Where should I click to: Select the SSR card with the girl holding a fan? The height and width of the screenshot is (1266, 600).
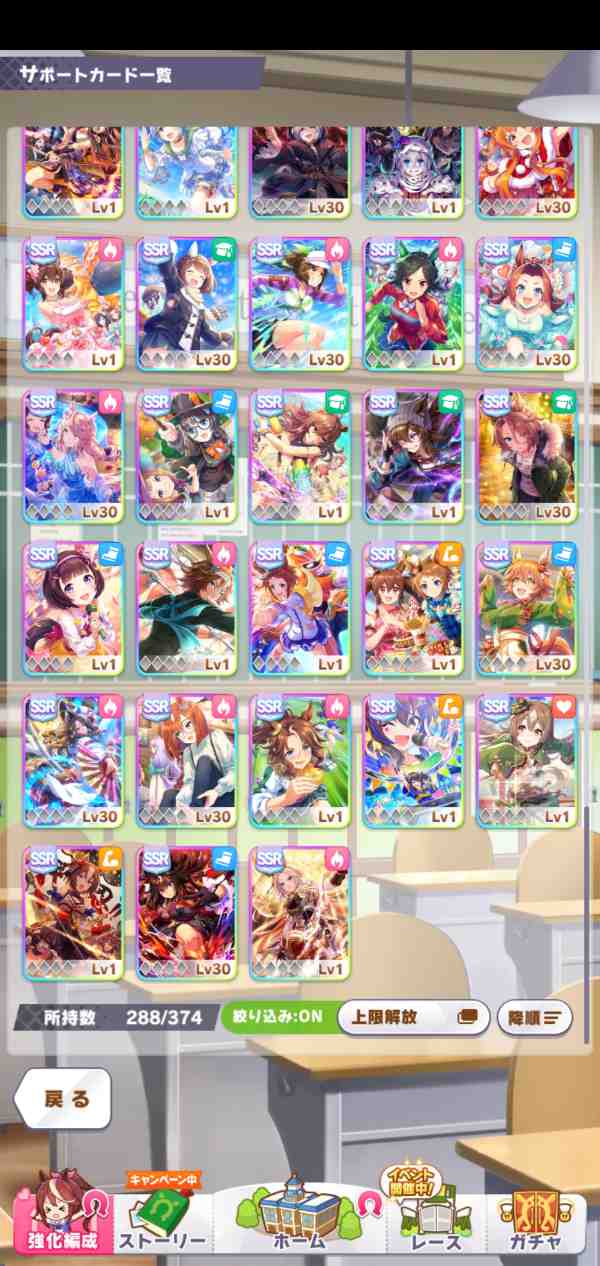[x=73, y=761]
